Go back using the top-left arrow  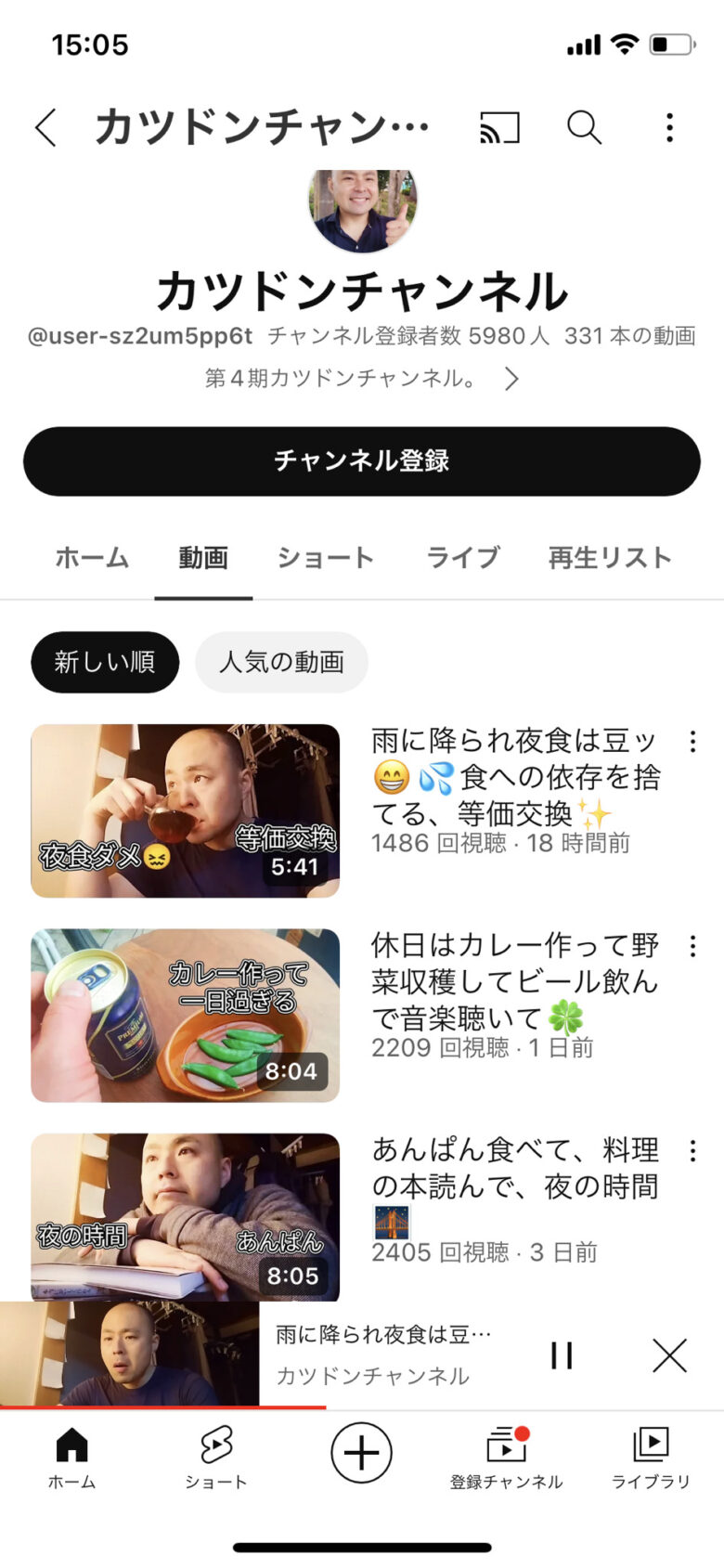point(45,127)
